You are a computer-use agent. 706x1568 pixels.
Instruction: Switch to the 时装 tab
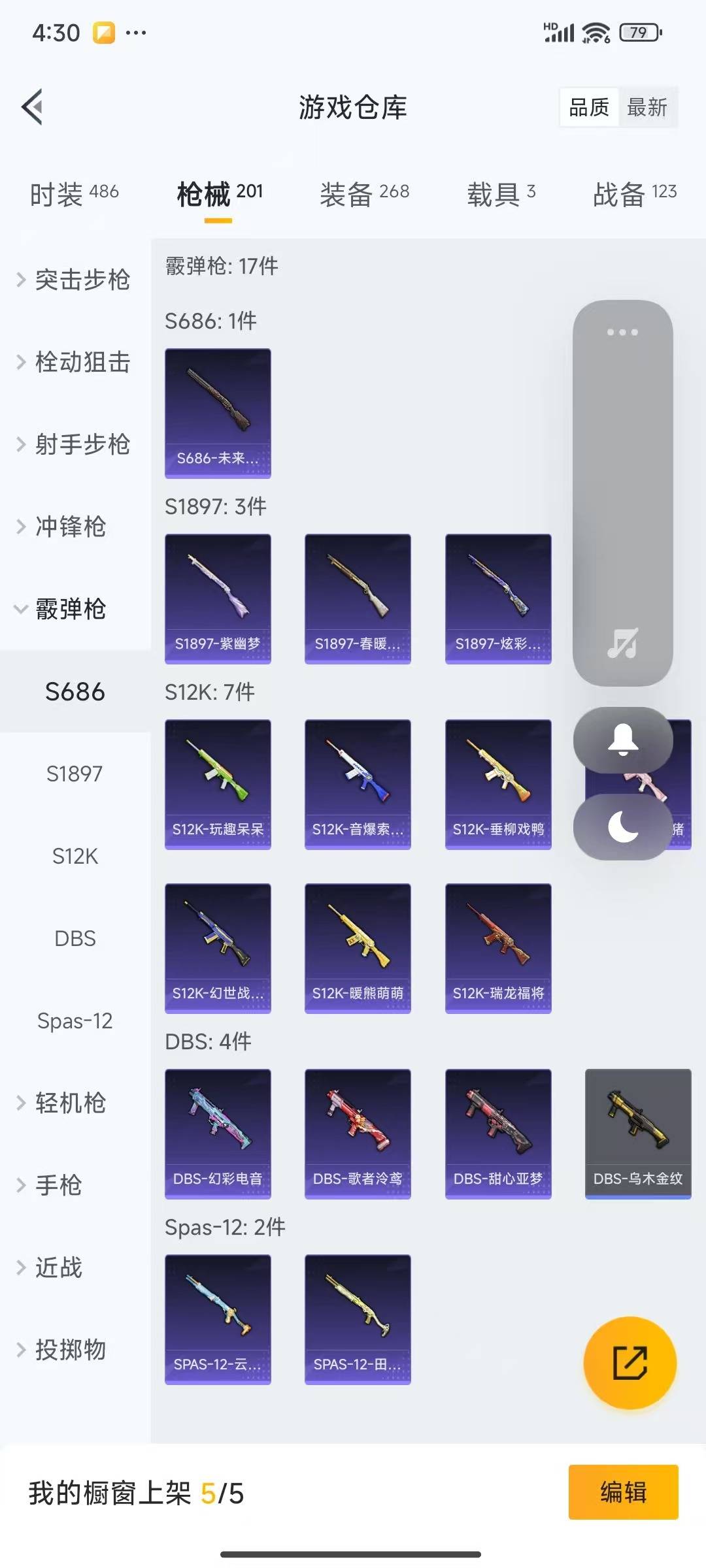(74, 194)
